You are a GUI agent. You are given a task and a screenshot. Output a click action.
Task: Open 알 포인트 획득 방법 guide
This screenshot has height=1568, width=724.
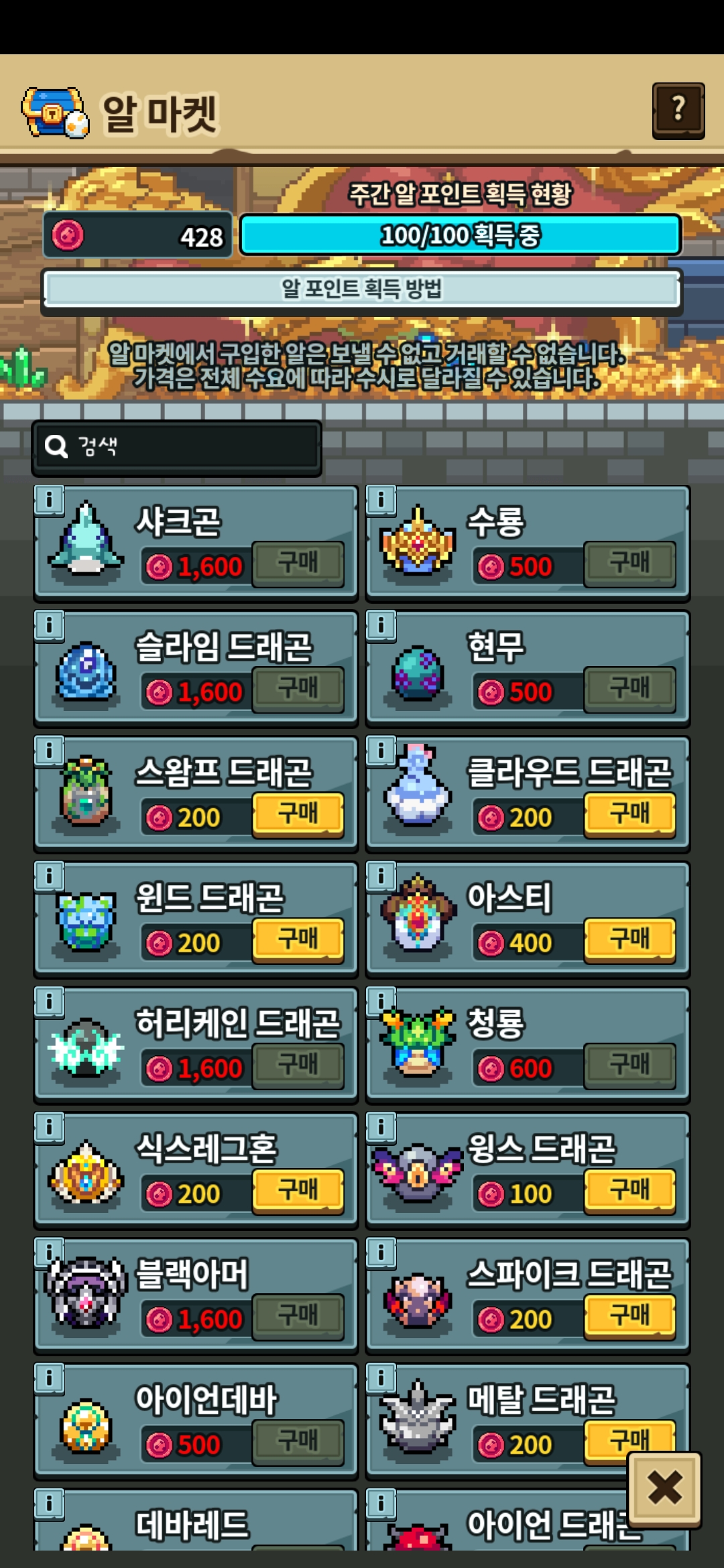click(362, 290)
